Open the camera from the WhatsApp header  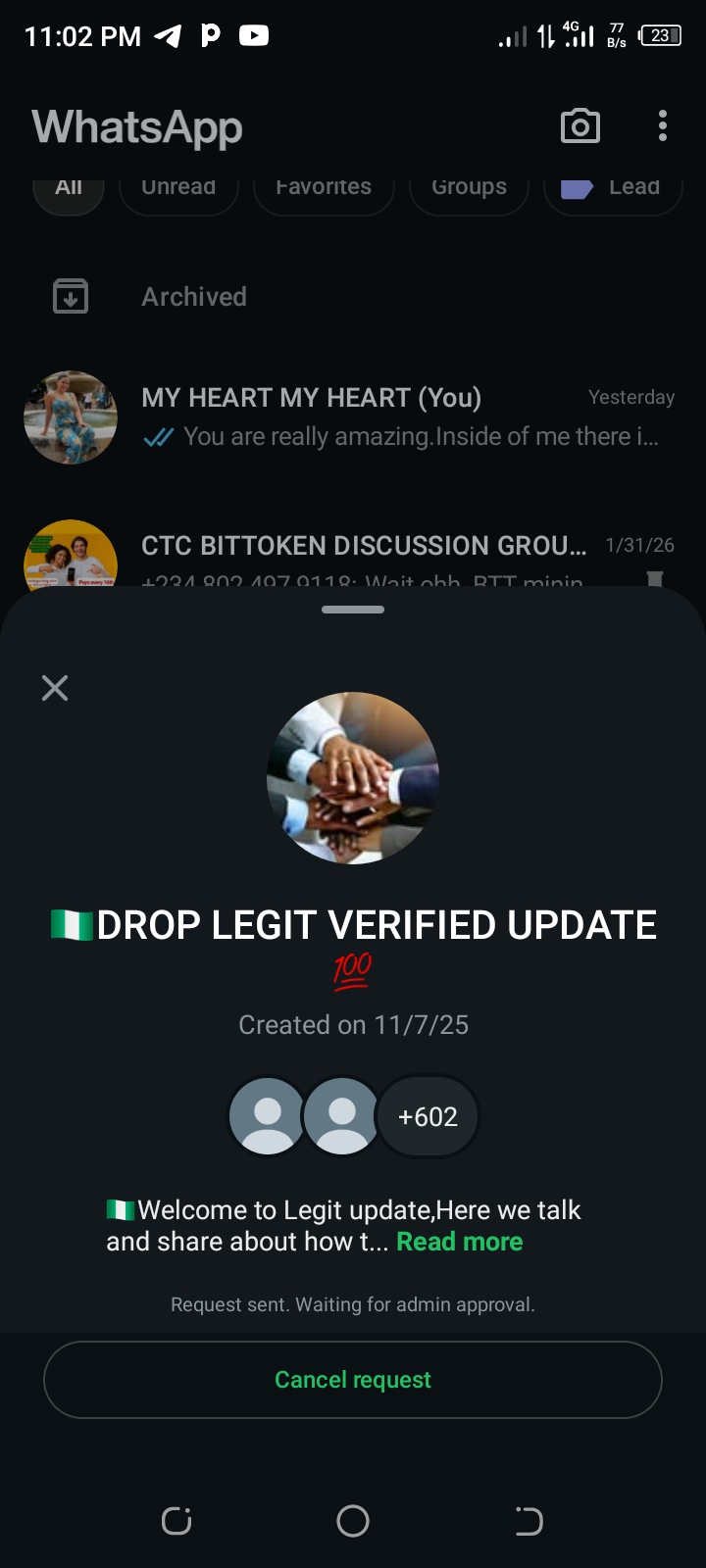click(580, 126)
